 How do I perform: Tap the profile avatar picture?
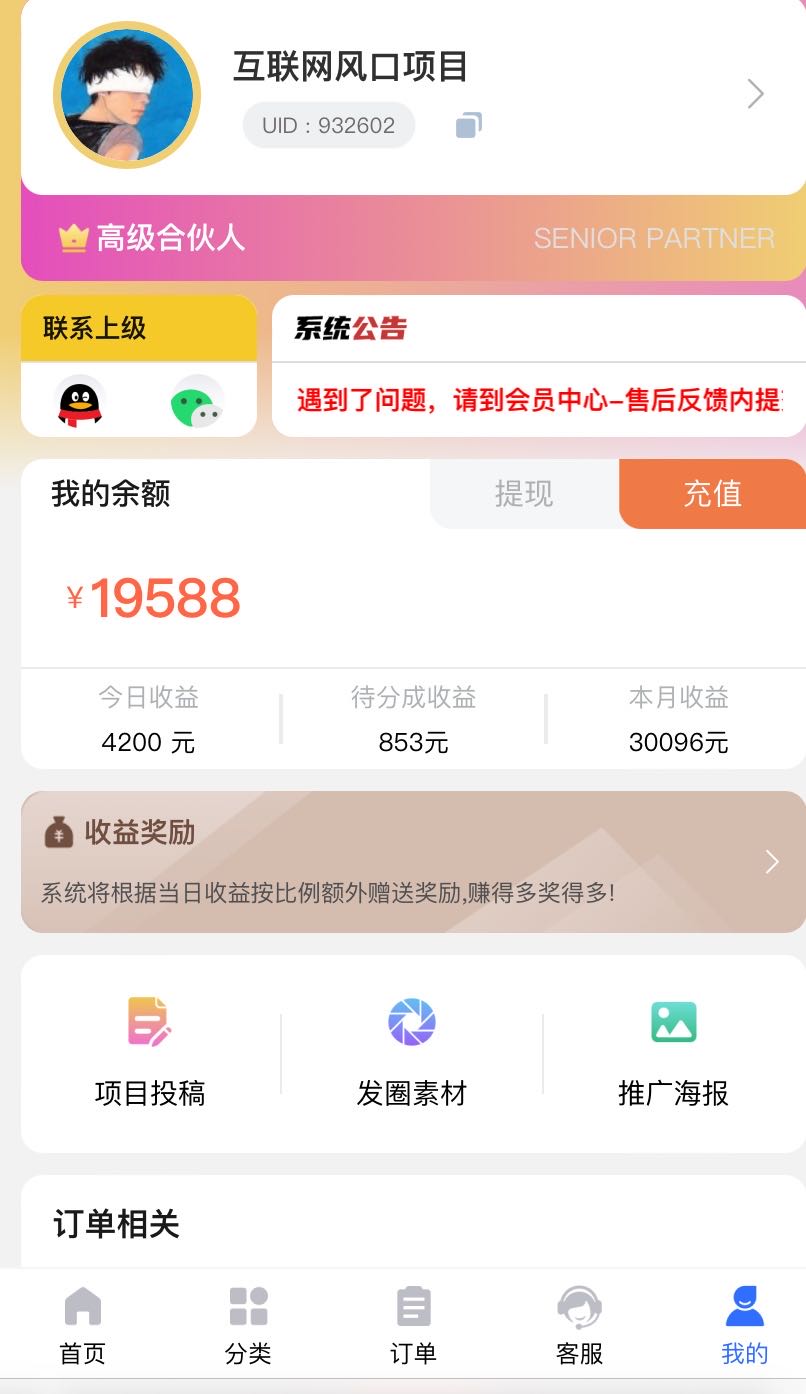pyautogui.click(x=126, y=95)
